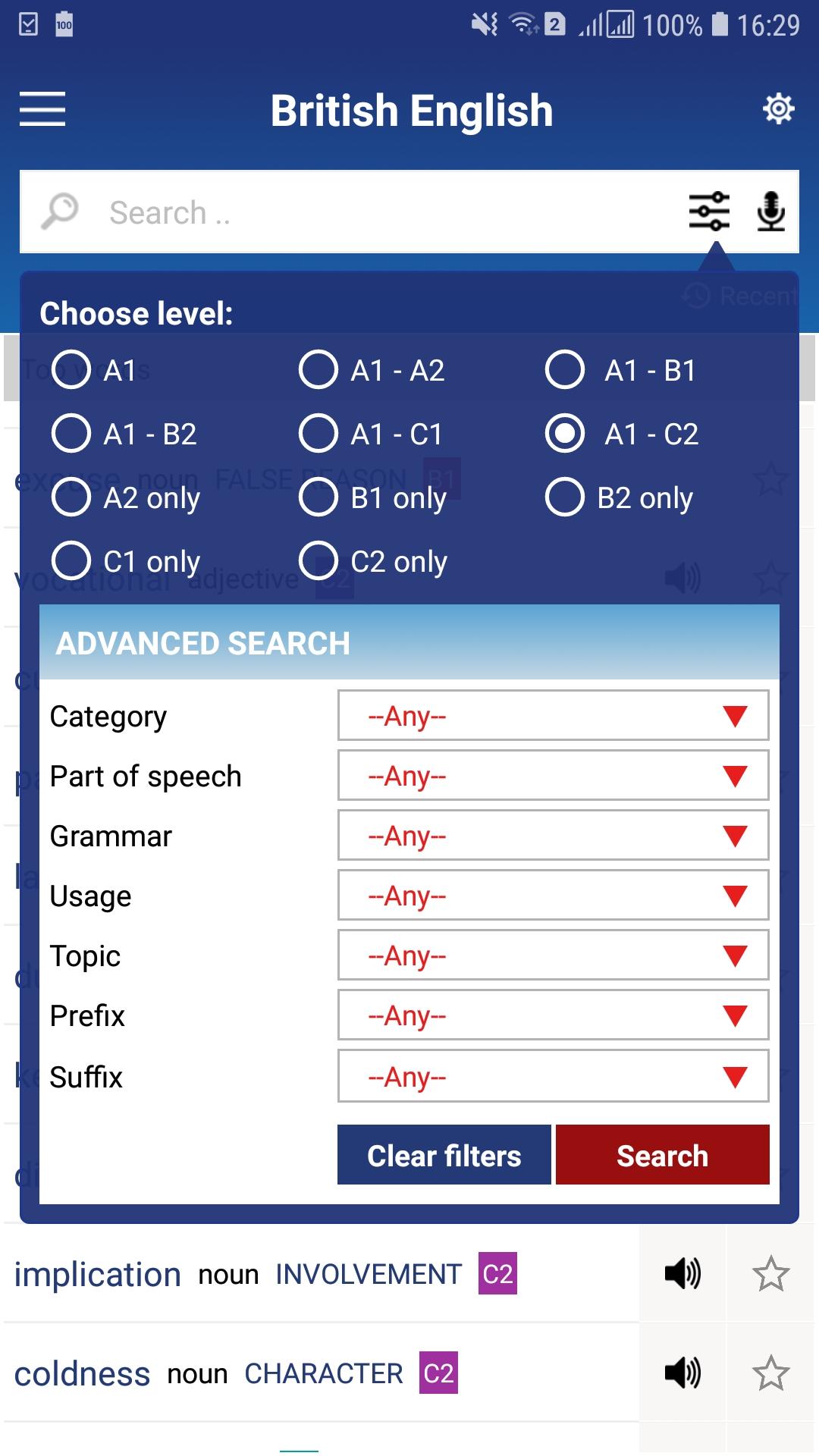Expand the Suffix dropdown
This screenshot has height=1456, width=819.
[553, 1076]
